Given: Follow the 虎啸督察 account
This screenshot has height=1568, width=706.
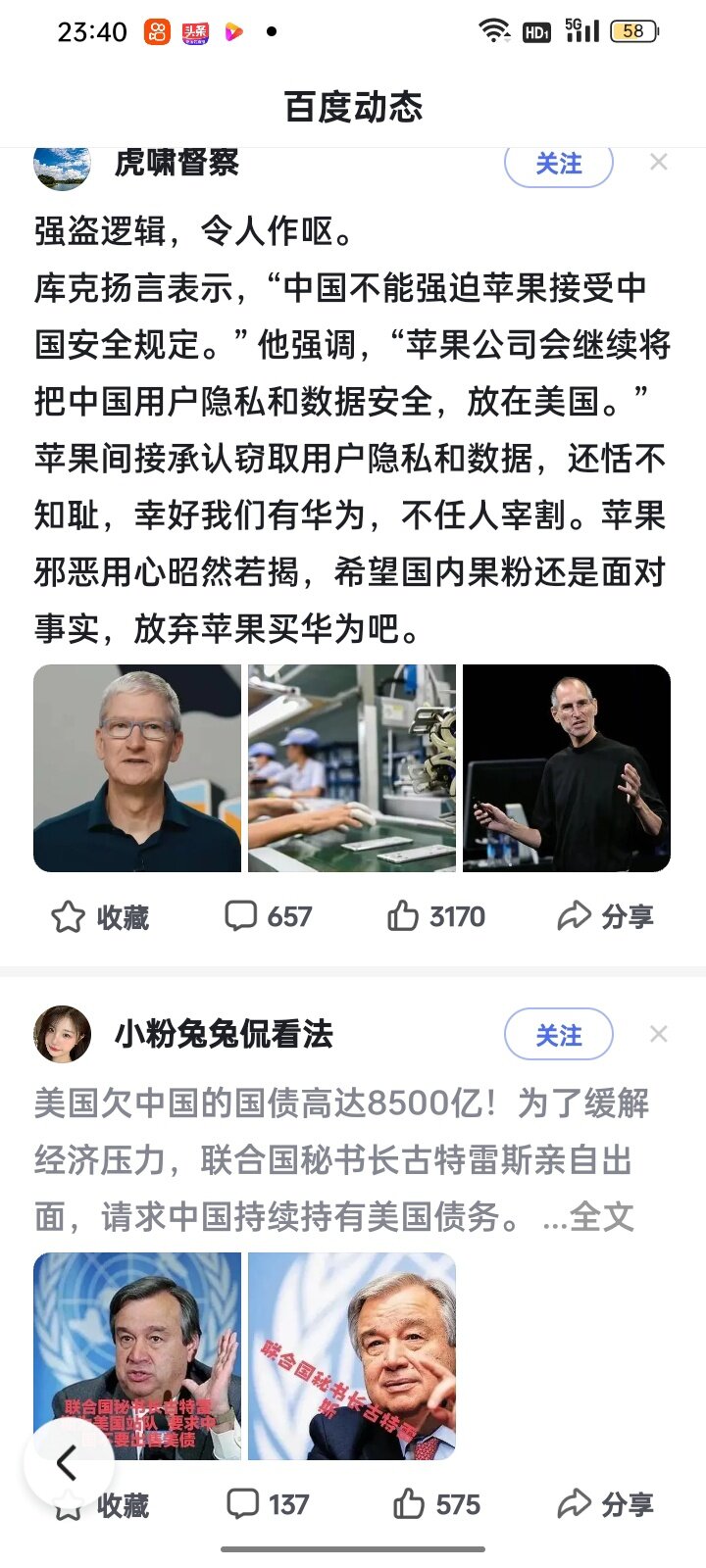Looking at the screenshot, I should coord(558,164).
